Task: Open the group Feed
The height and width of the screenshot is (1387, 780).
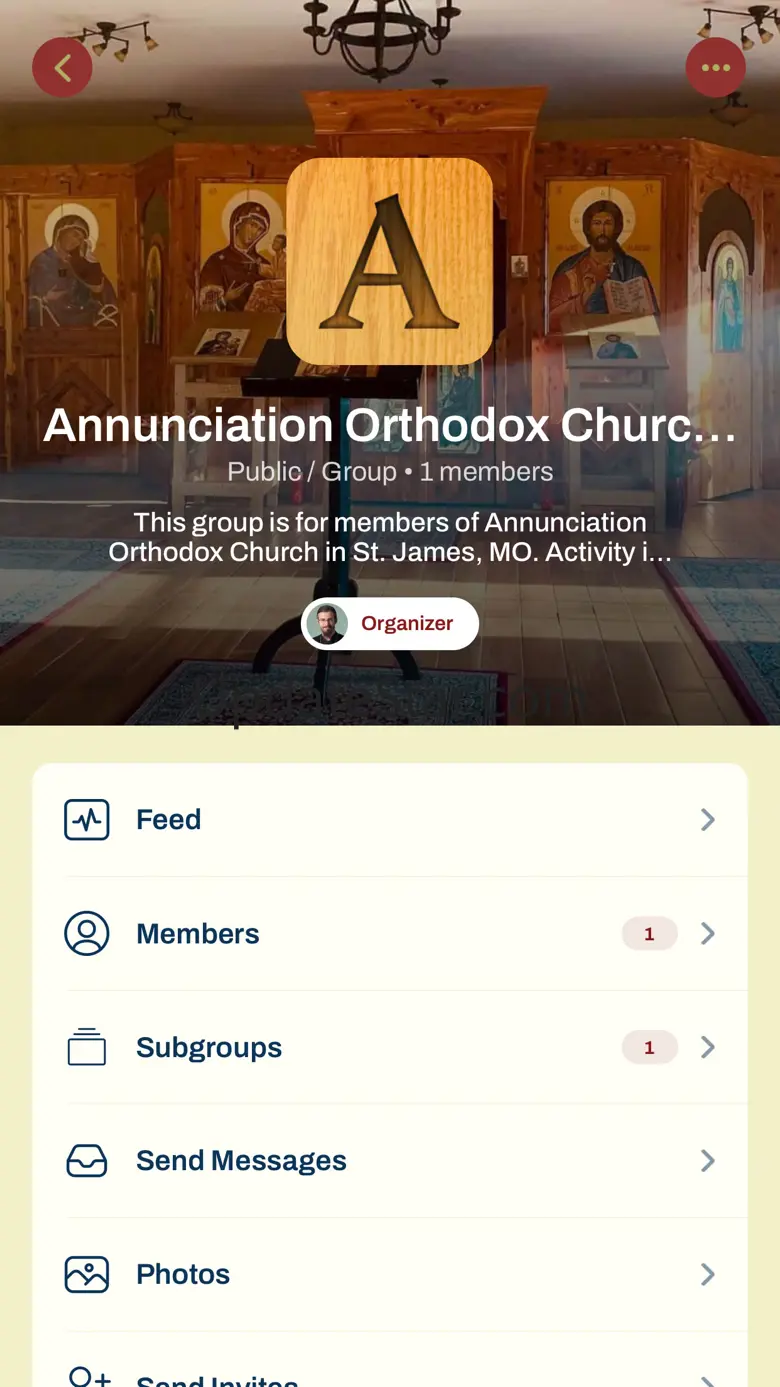Action: [x=390, y=820]
